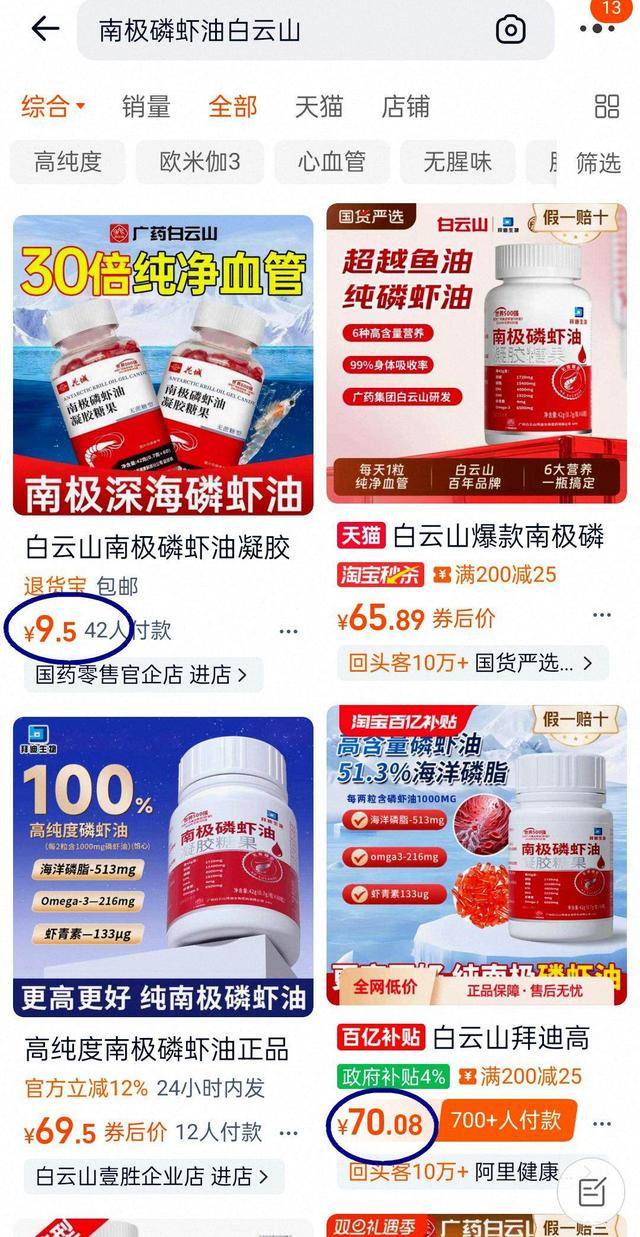Sort results by 销量
The height and width of the screenshot is (1237, 640).
tap(146, 107)
